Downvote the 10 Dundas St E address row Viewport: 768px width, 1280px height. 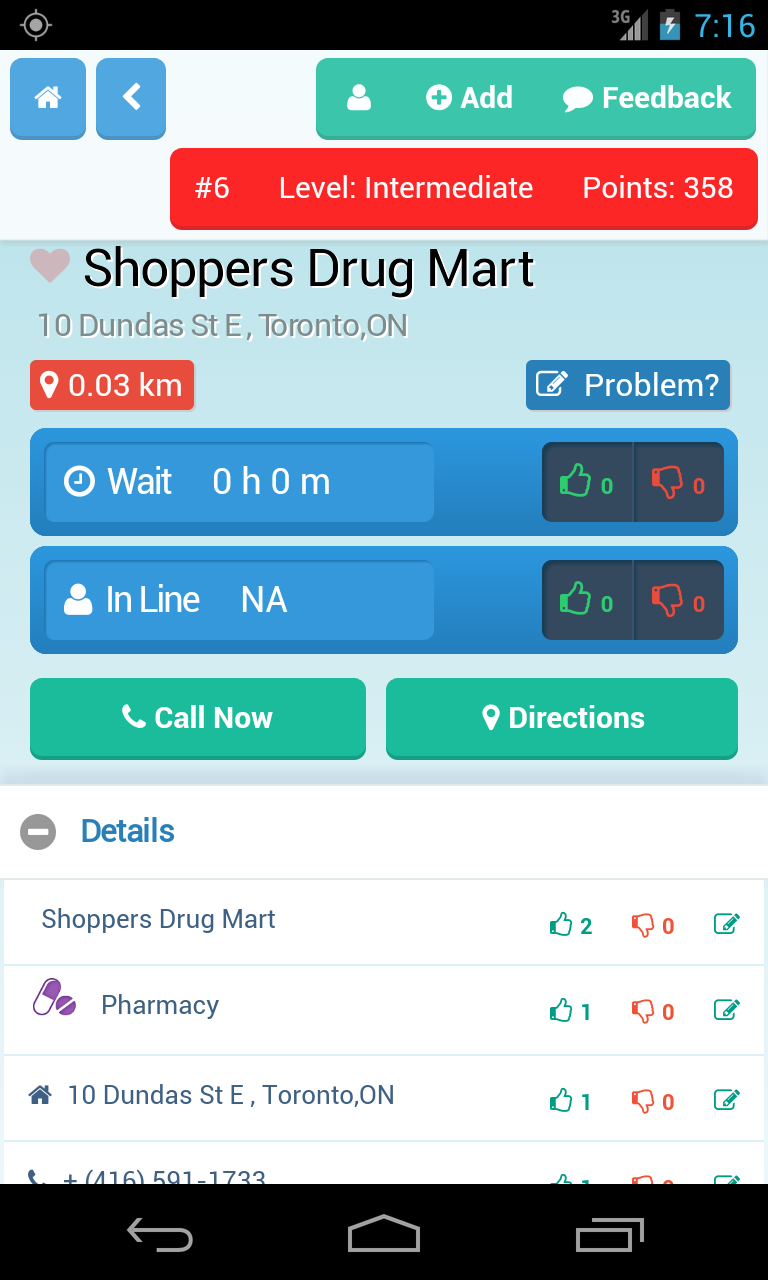click(x=653, y=1101)
